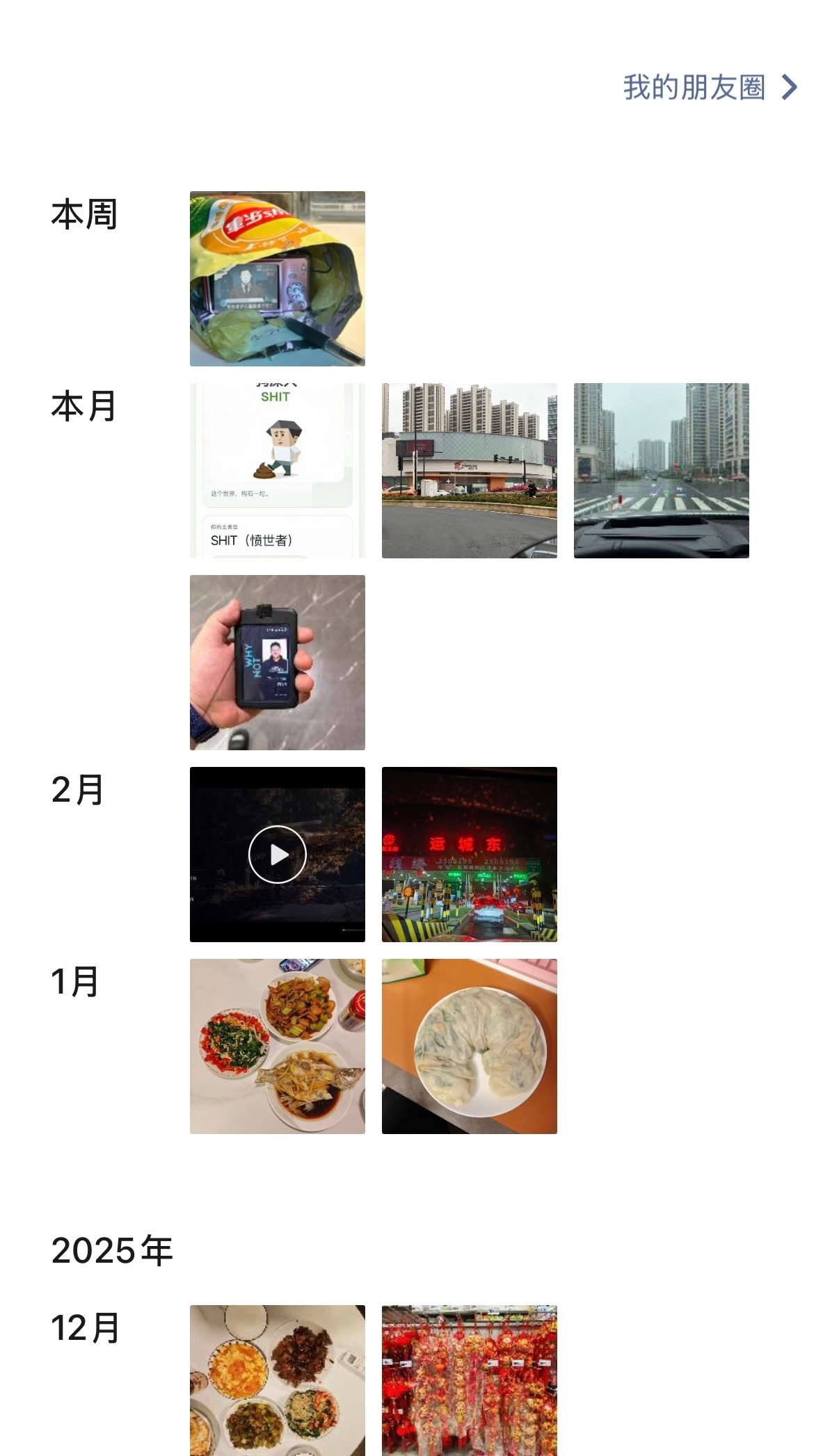View the SHIT (愤世者) personality test screenshot
839x1456 pixels.
coord(276,469)
